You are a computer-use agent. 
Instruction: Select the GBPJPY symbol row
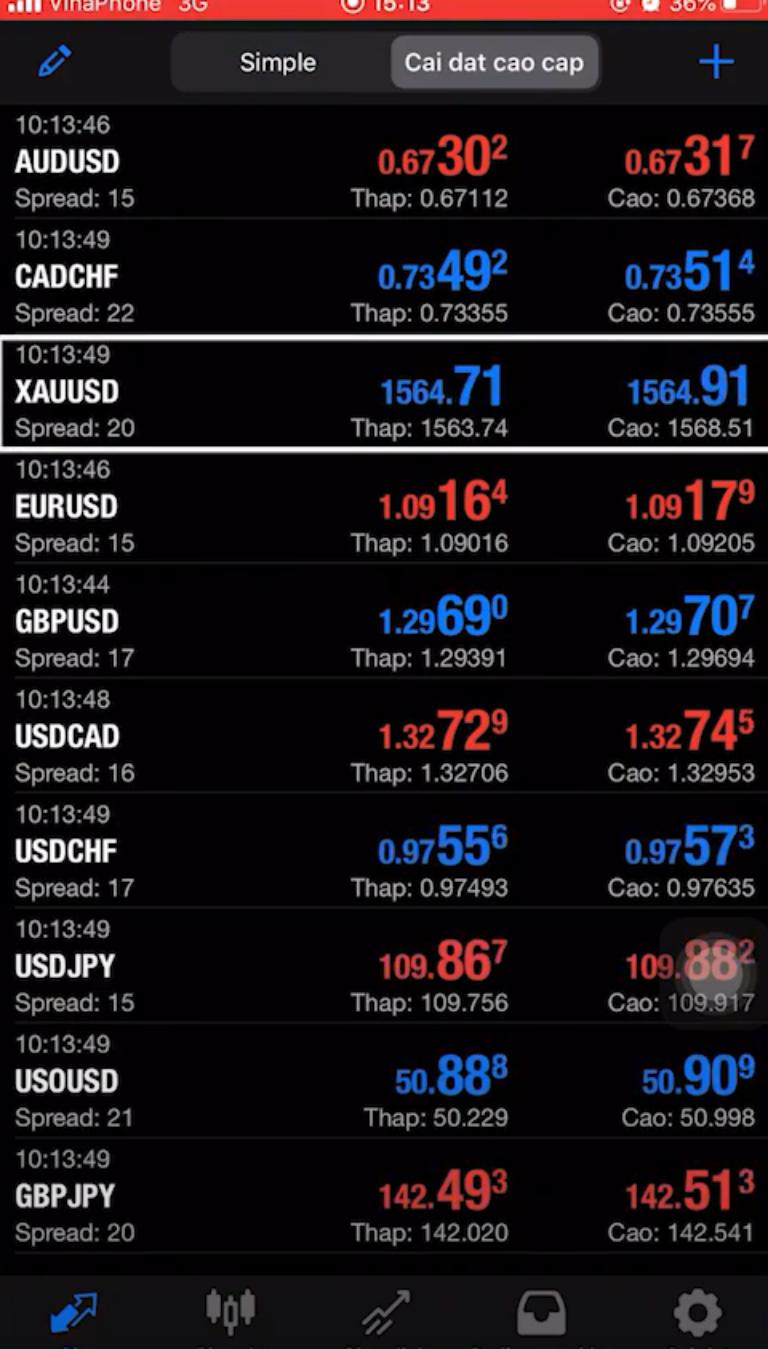[384, 1197]
